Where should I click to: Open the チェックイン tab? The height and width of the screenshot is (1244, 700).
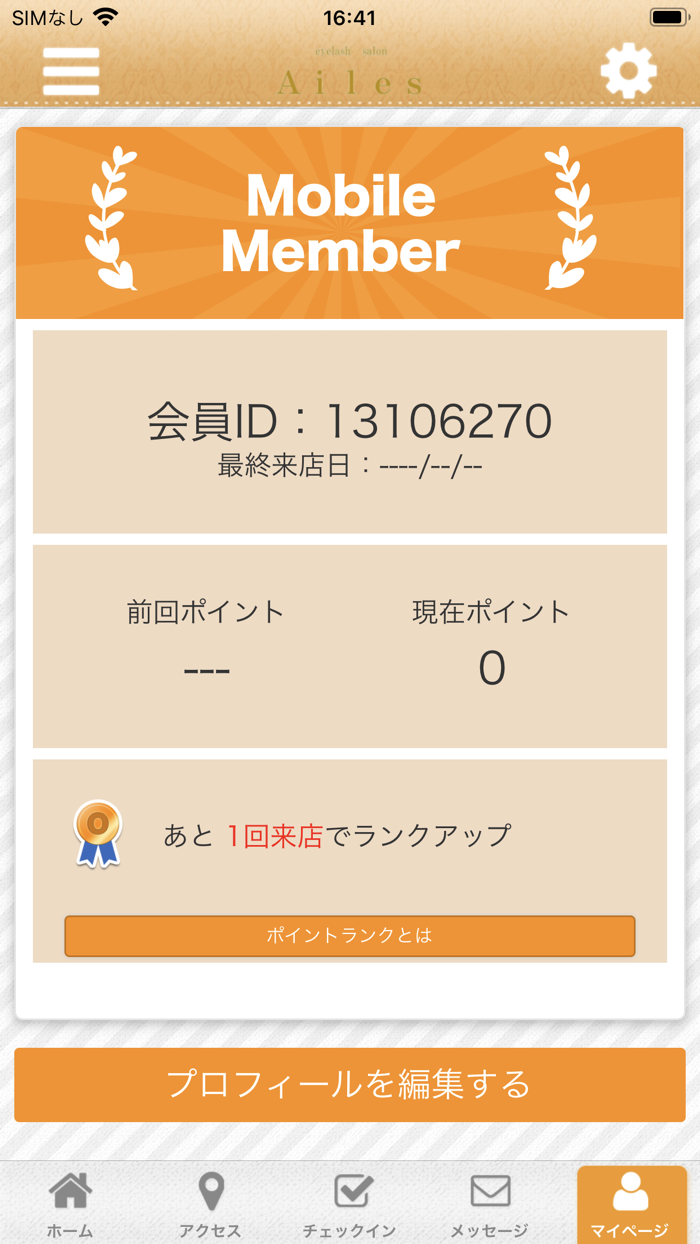pyautogui.click(x=350, y=1203)
